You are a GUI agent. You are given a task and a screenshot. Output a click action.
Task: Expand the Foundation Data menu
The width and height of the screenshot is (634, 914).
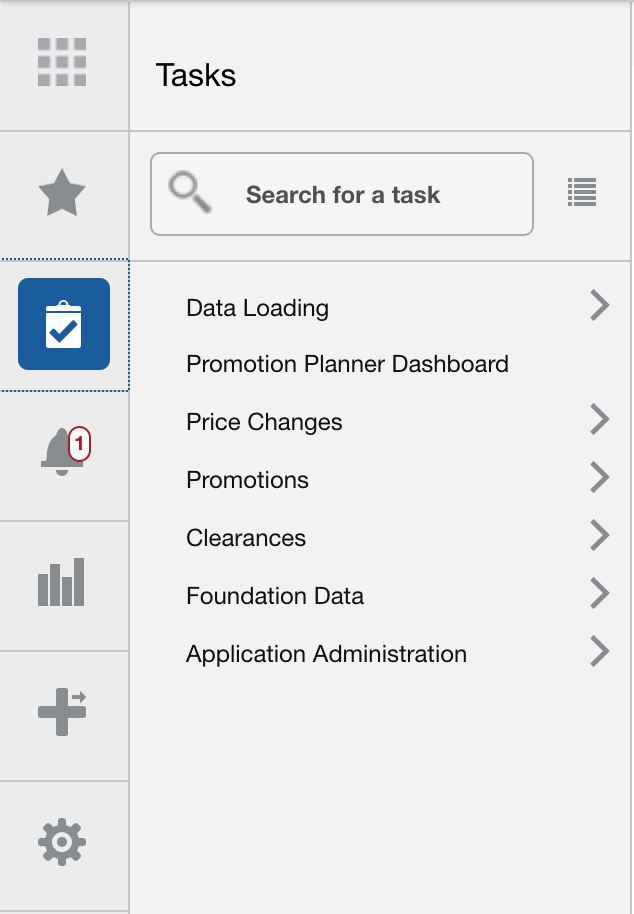275,596
